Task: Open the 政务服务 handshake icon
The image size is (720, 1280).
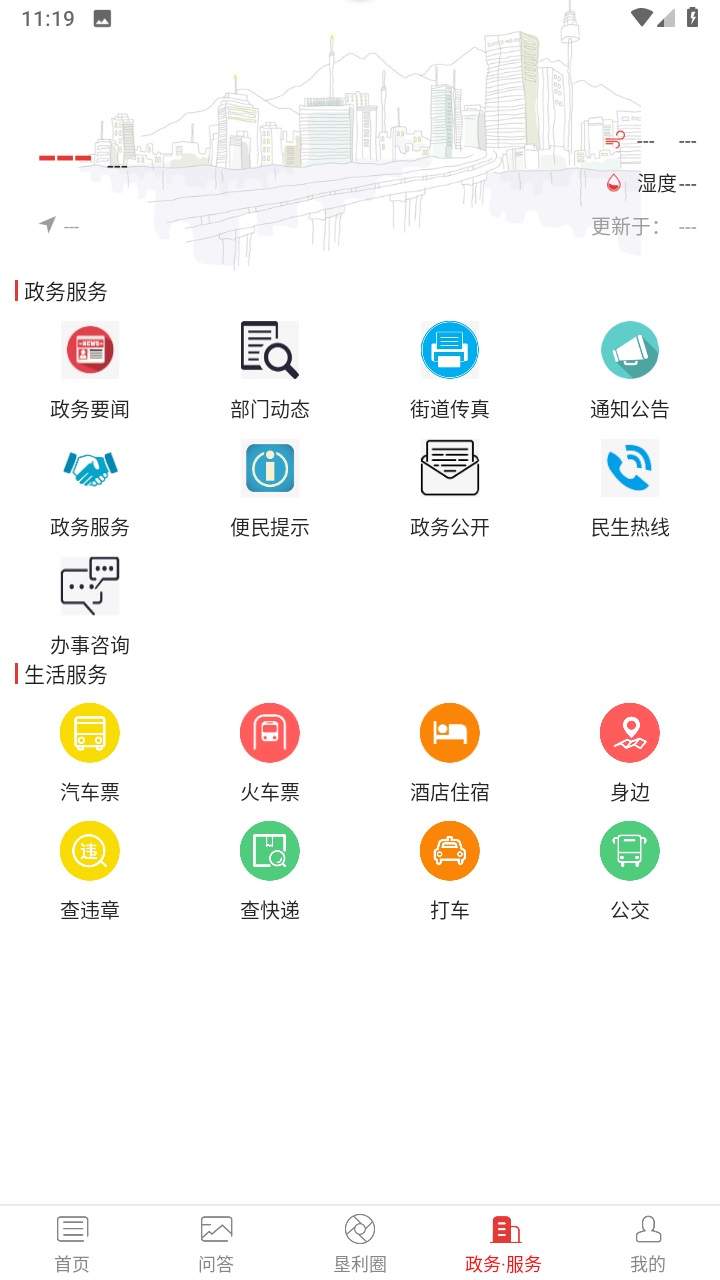Action: point(90,467)
